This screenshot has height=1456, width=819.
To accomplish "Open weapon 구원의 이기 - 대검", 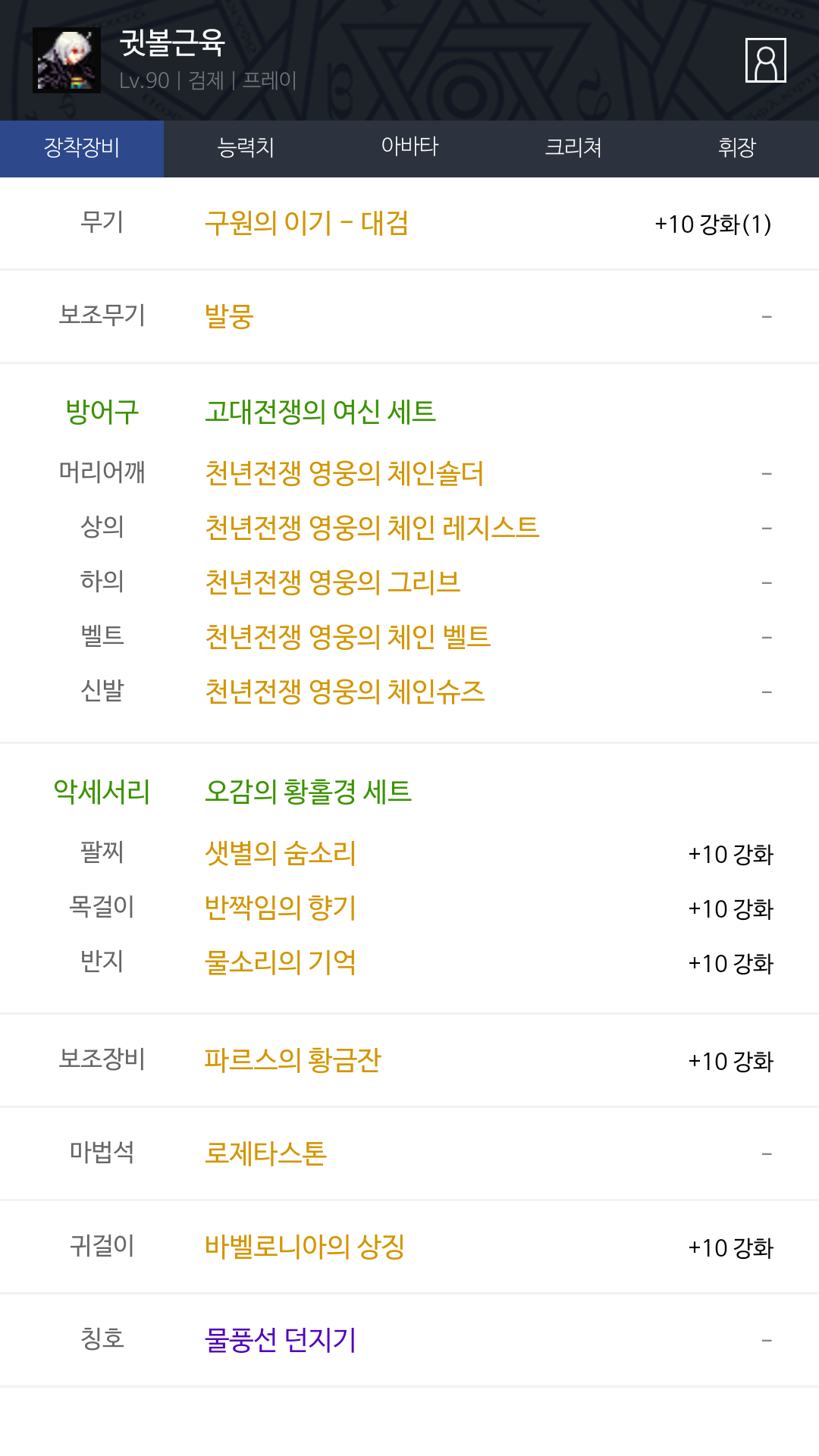I will tap(306, 224).
